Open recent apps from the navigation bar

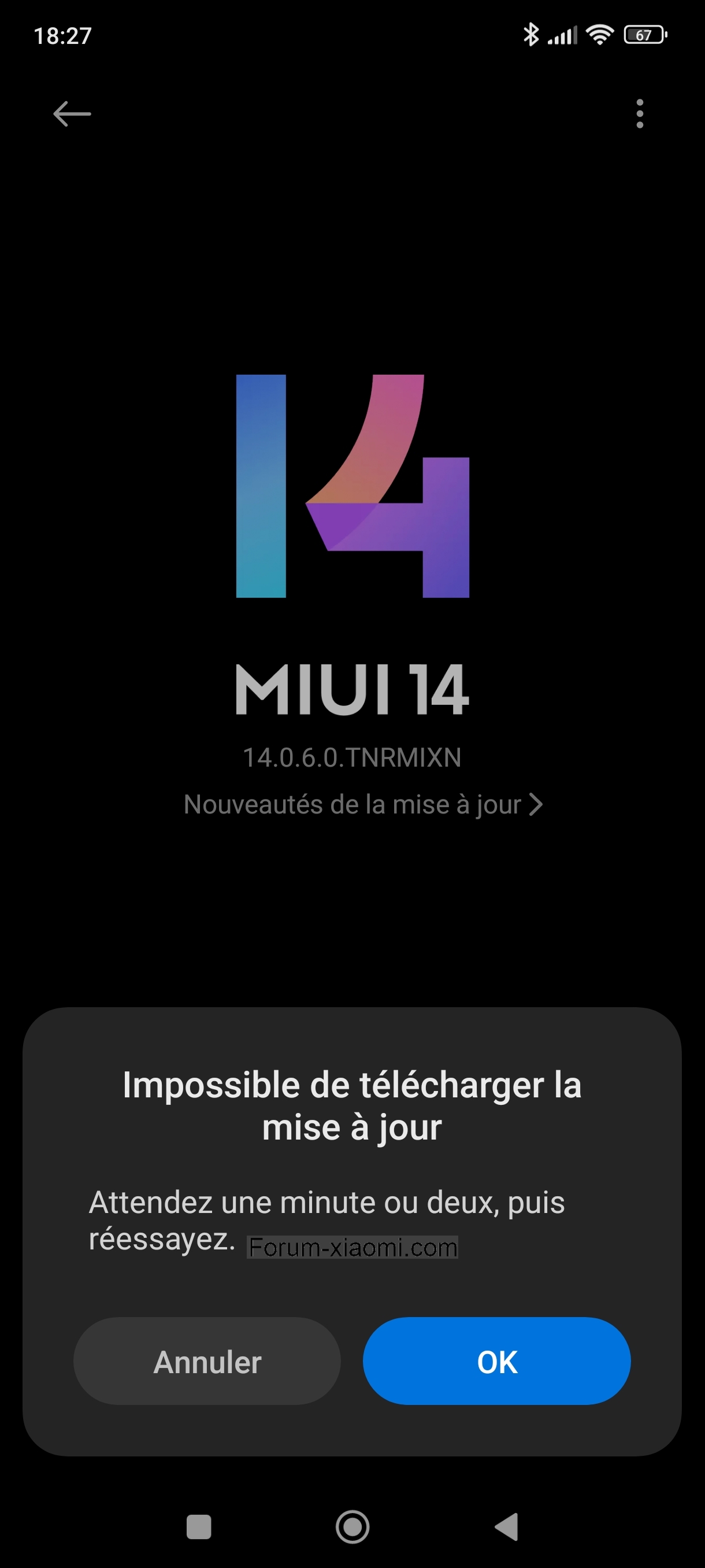(x=198, y=1526)
